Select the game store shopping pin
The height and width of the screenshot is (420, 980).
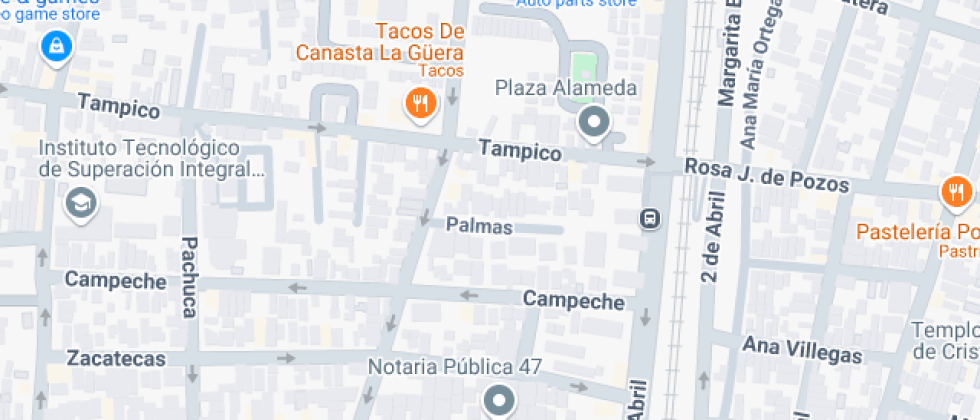[55, 46]
